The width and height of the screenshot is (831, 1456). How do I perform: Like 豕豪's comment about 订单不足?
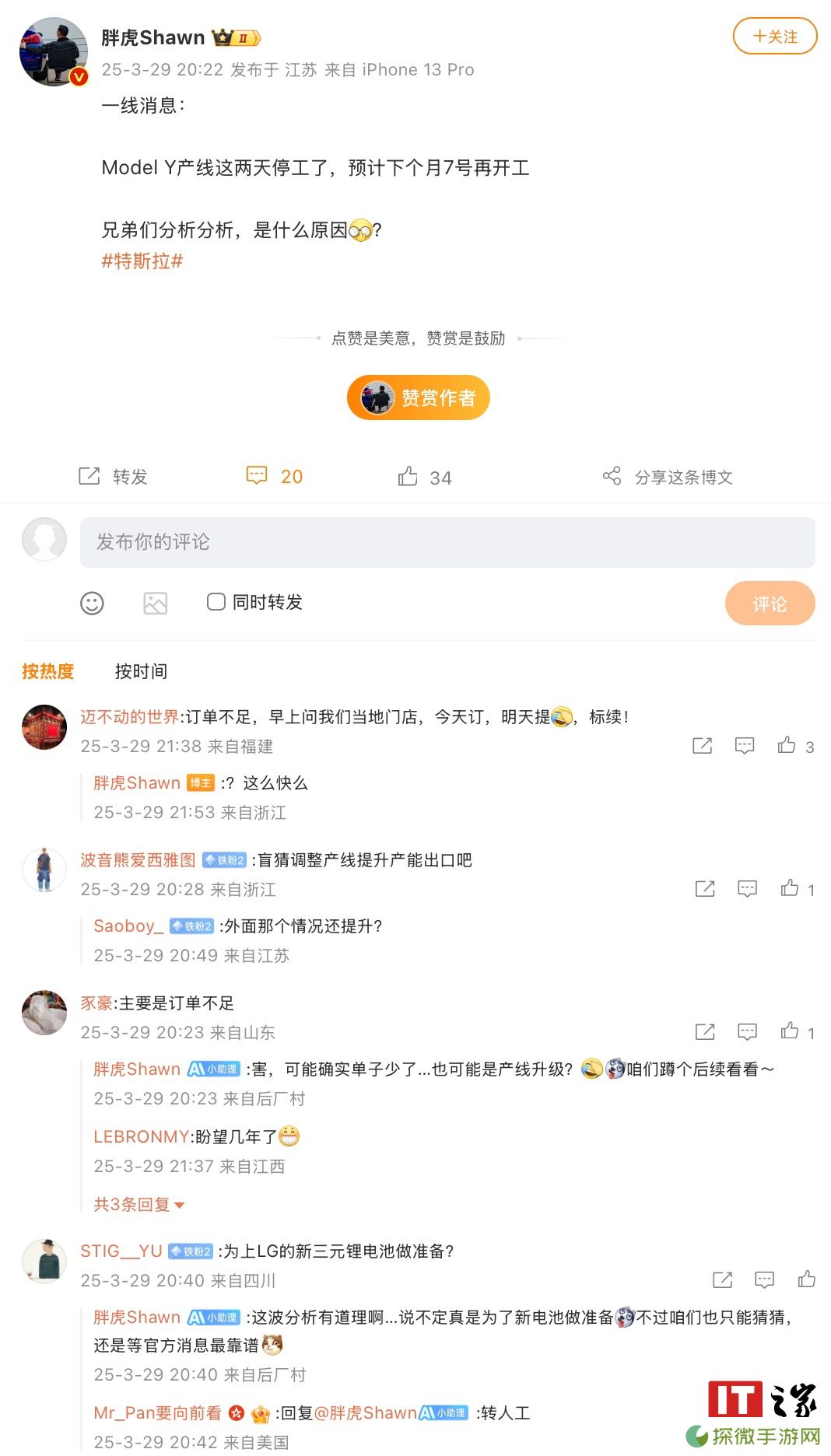click(x=797, y=1032)
